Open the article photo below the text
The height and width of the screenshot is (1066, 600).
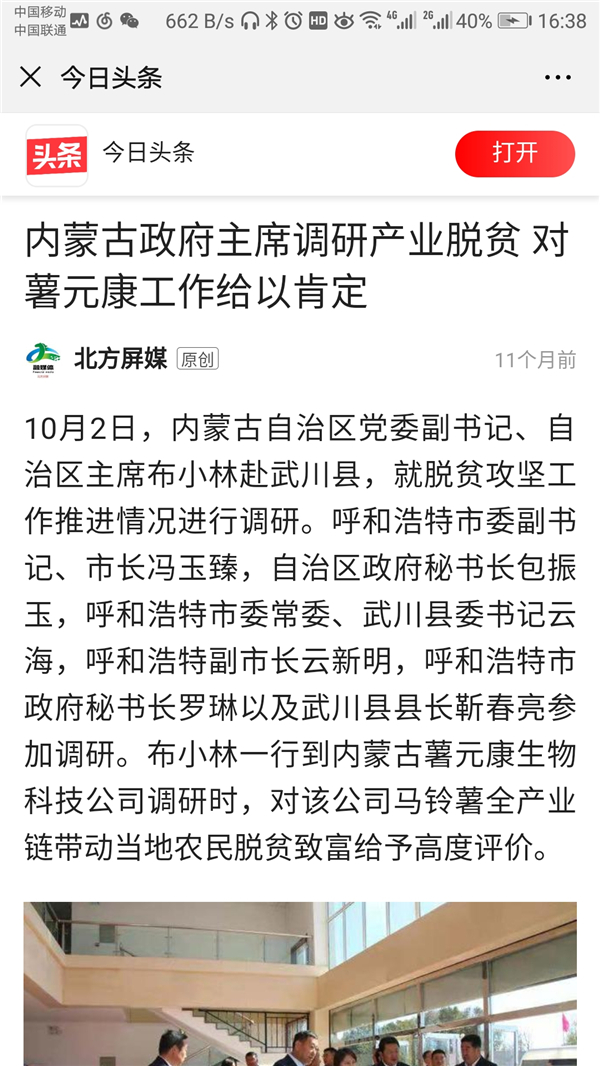(x=300, y=983)
